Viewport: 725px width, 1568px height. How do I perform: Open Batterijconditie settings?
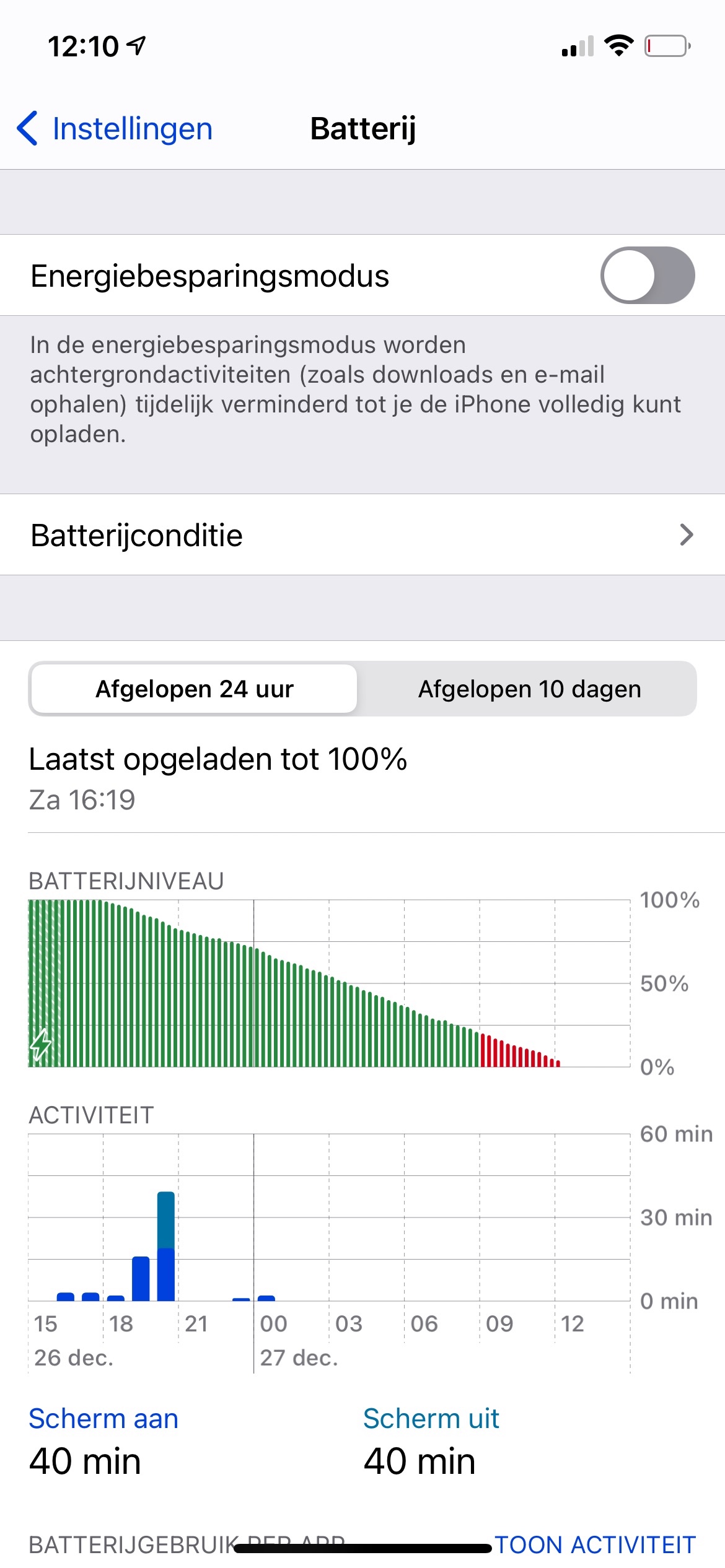click(362, 535)
